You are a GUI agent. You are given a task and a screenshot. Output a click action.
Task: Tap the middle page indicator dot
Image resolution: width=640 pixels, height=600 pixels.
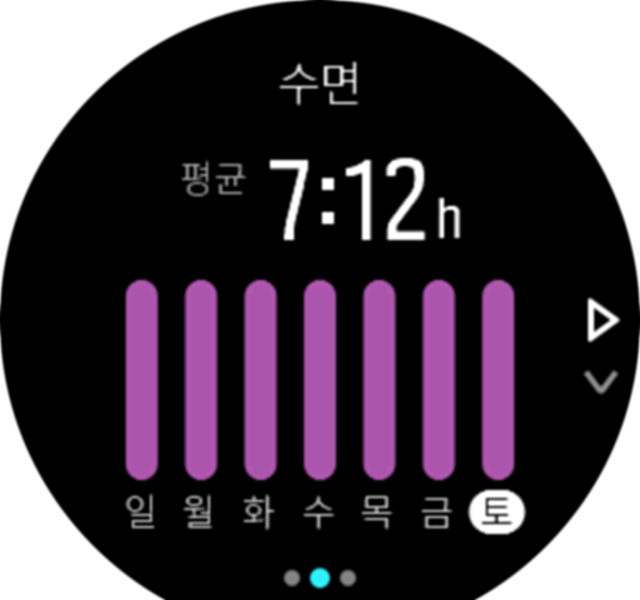tap(320, 577)
